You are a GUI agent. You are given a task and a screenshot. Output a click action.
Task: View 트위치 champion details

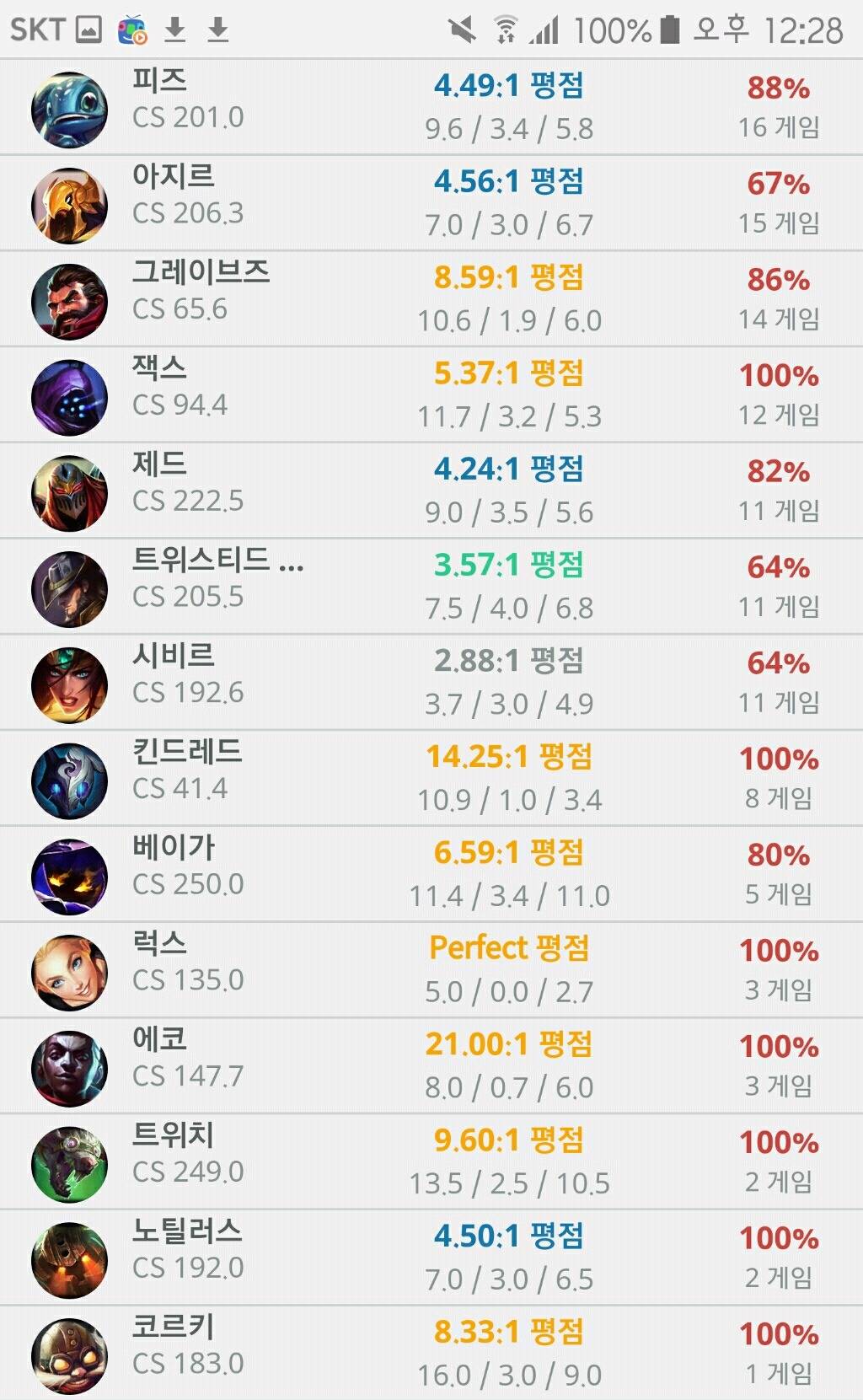[431, 1163]
